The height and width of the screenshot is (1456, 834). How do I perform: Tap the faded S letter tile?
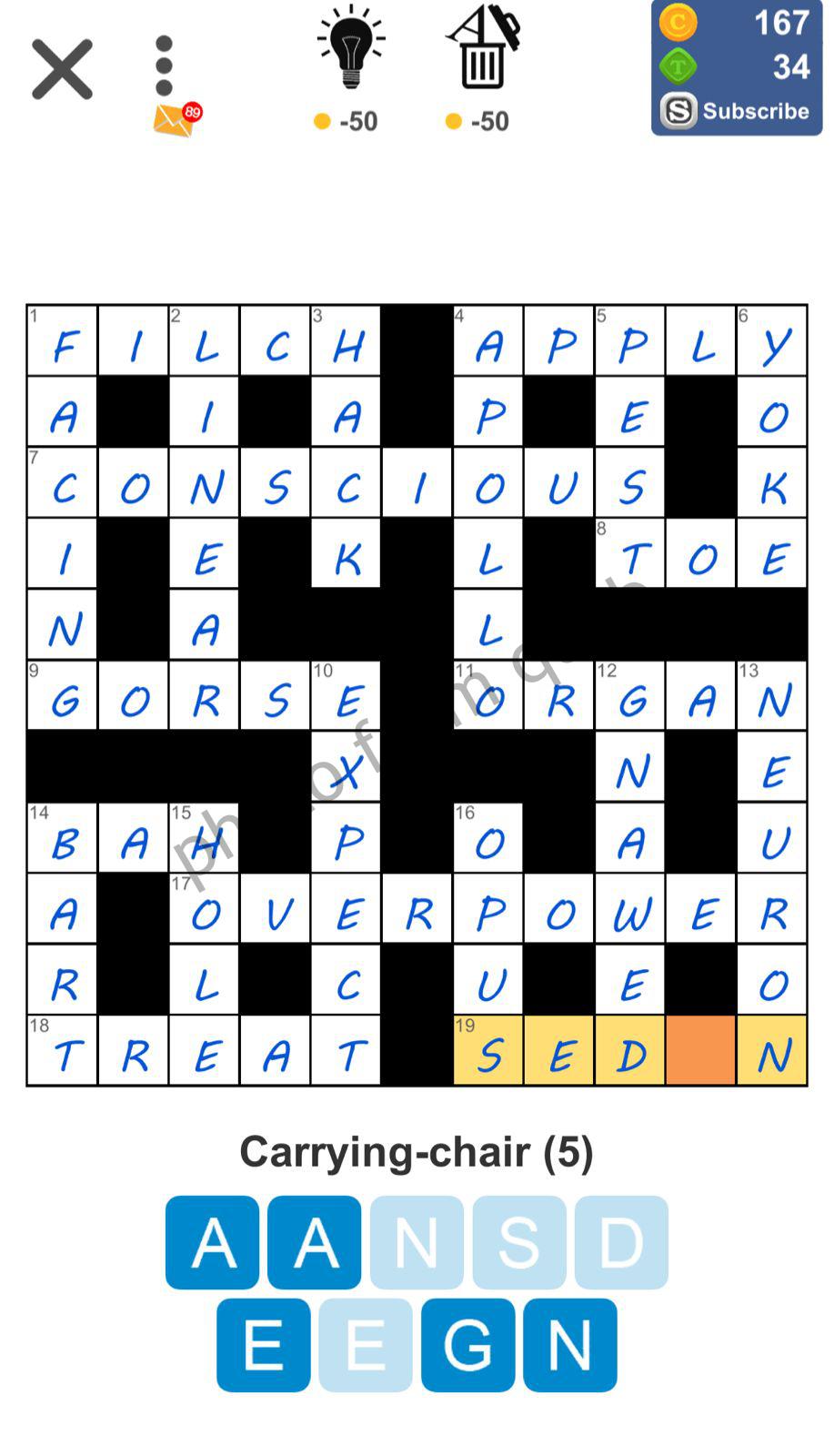[x=518, y=1242]
